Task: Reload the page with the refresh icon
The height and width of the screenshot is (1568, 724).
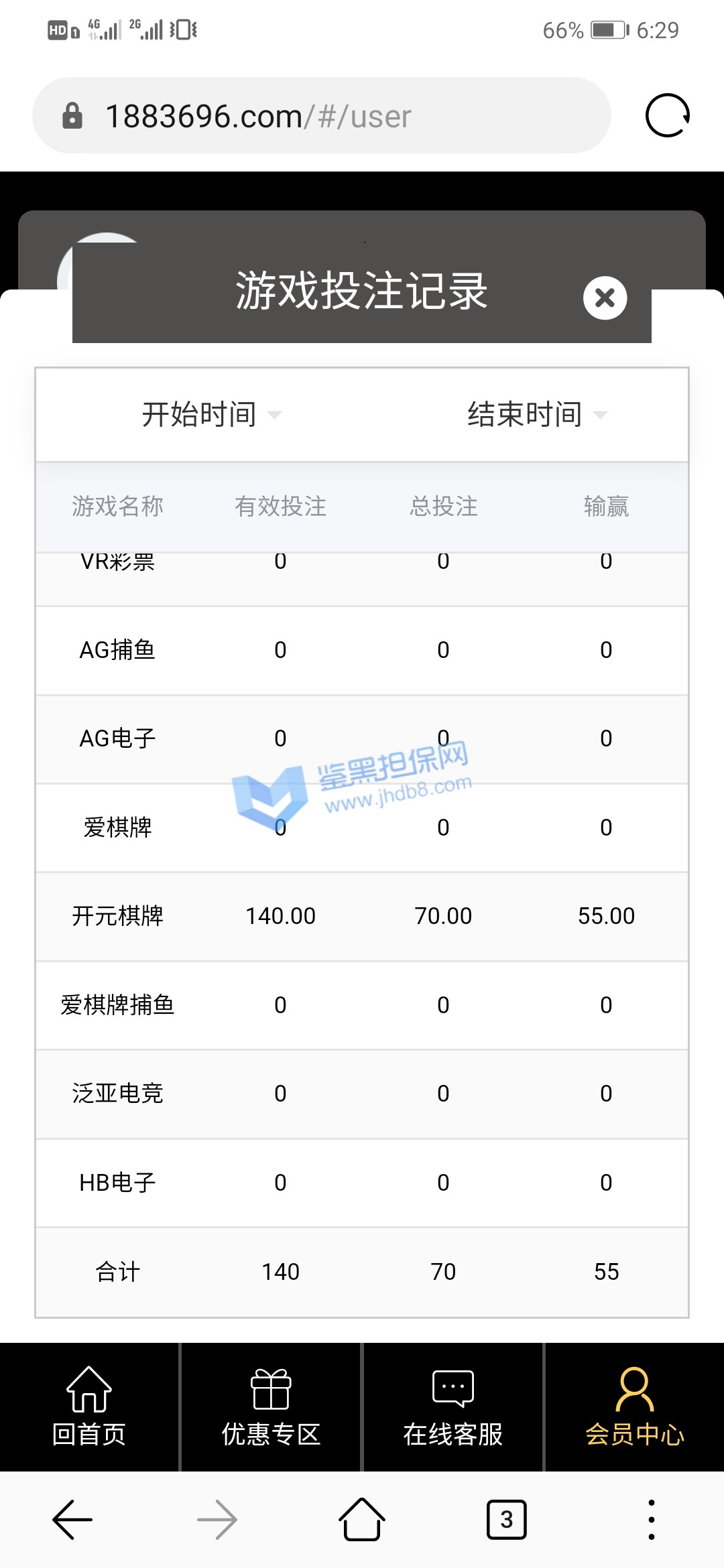Action: tap(667, 115)
